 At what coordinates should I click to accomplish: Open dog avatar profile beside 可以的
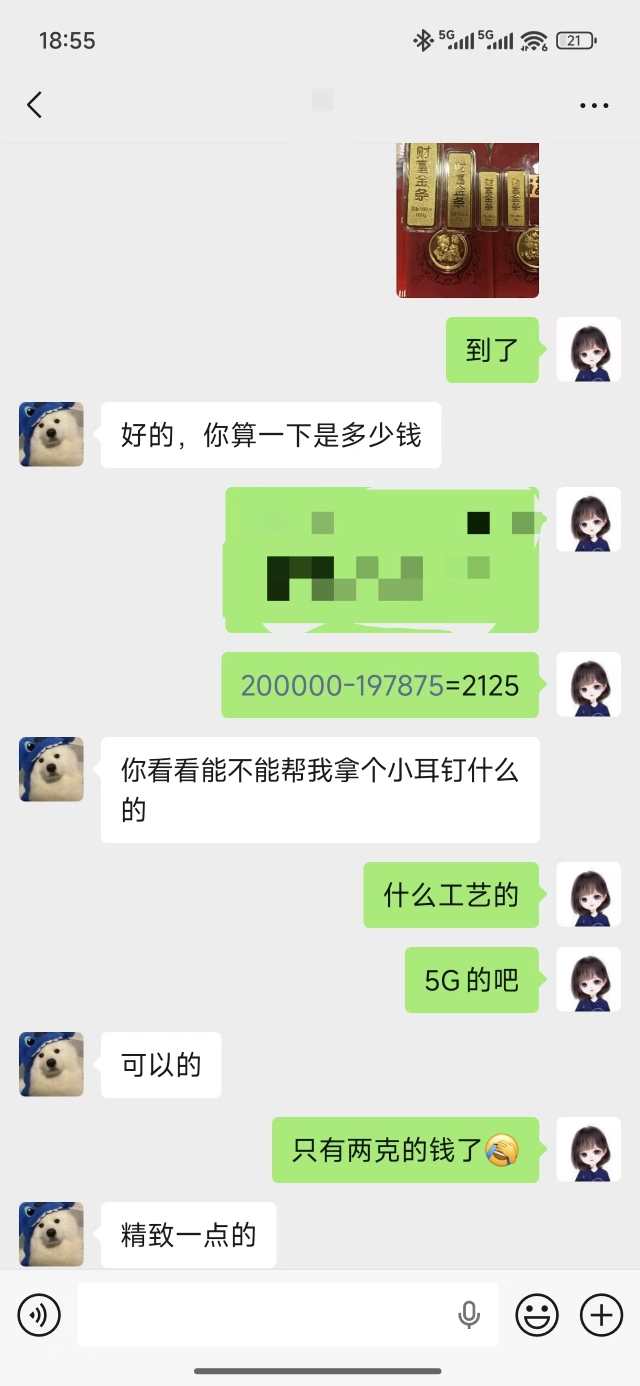[51, 1064]
